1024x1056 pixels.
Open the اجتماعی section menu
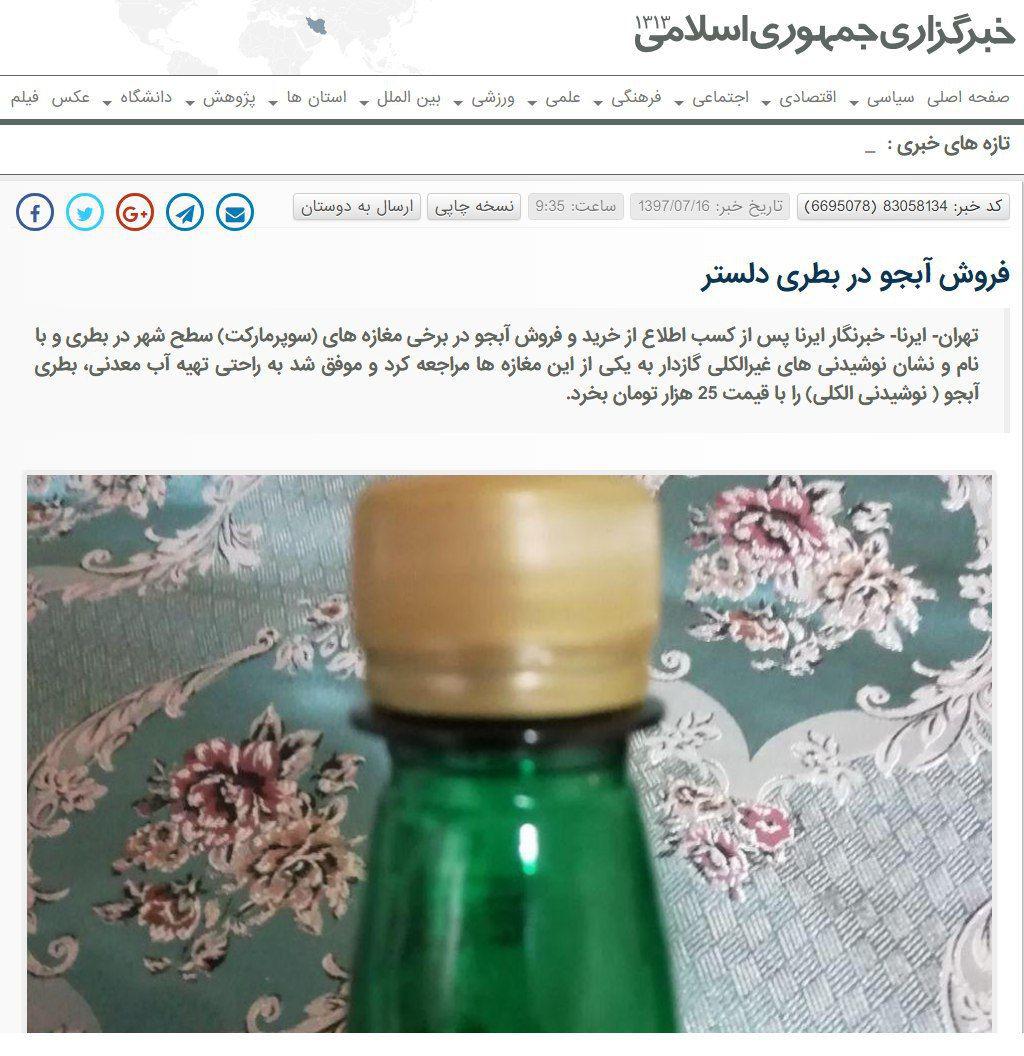click(x=720, y=98)
